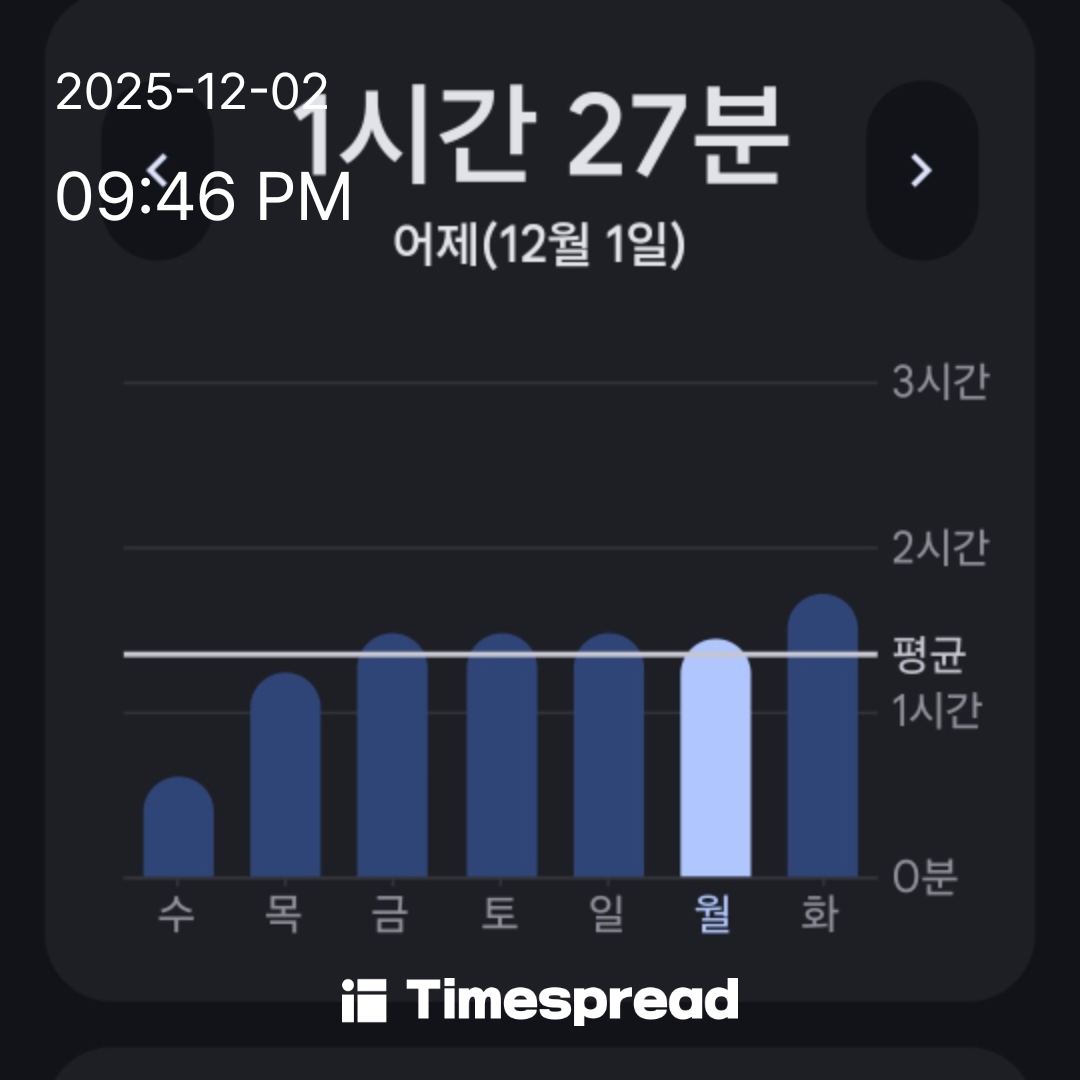This screenshot has height=1080, width=1080.
Task: Go to the previous day
Action: 158,170
